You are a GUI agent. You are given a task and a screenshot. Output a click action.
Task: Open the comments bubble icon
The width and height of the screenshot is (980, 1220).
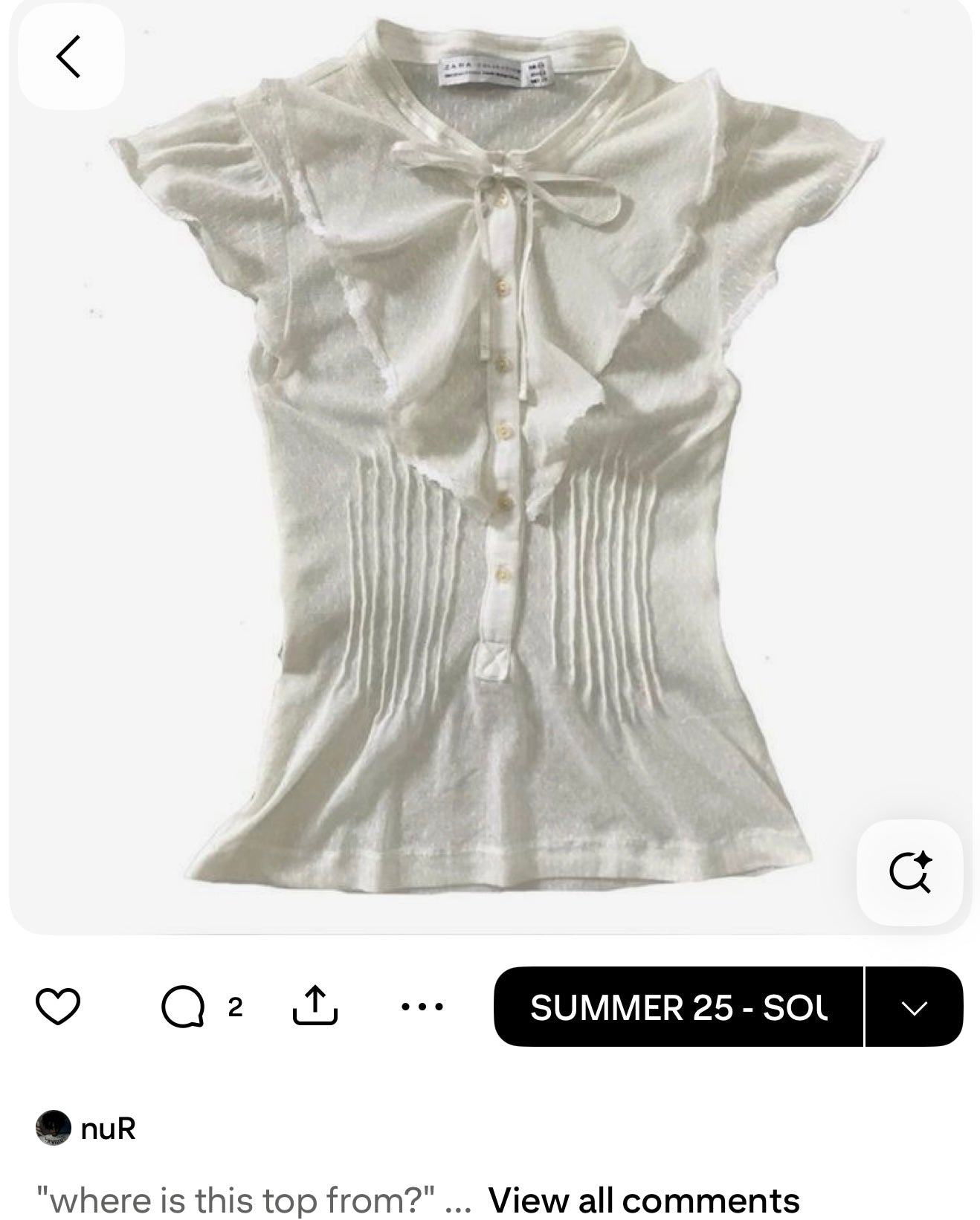click(x=183, y=1007)
